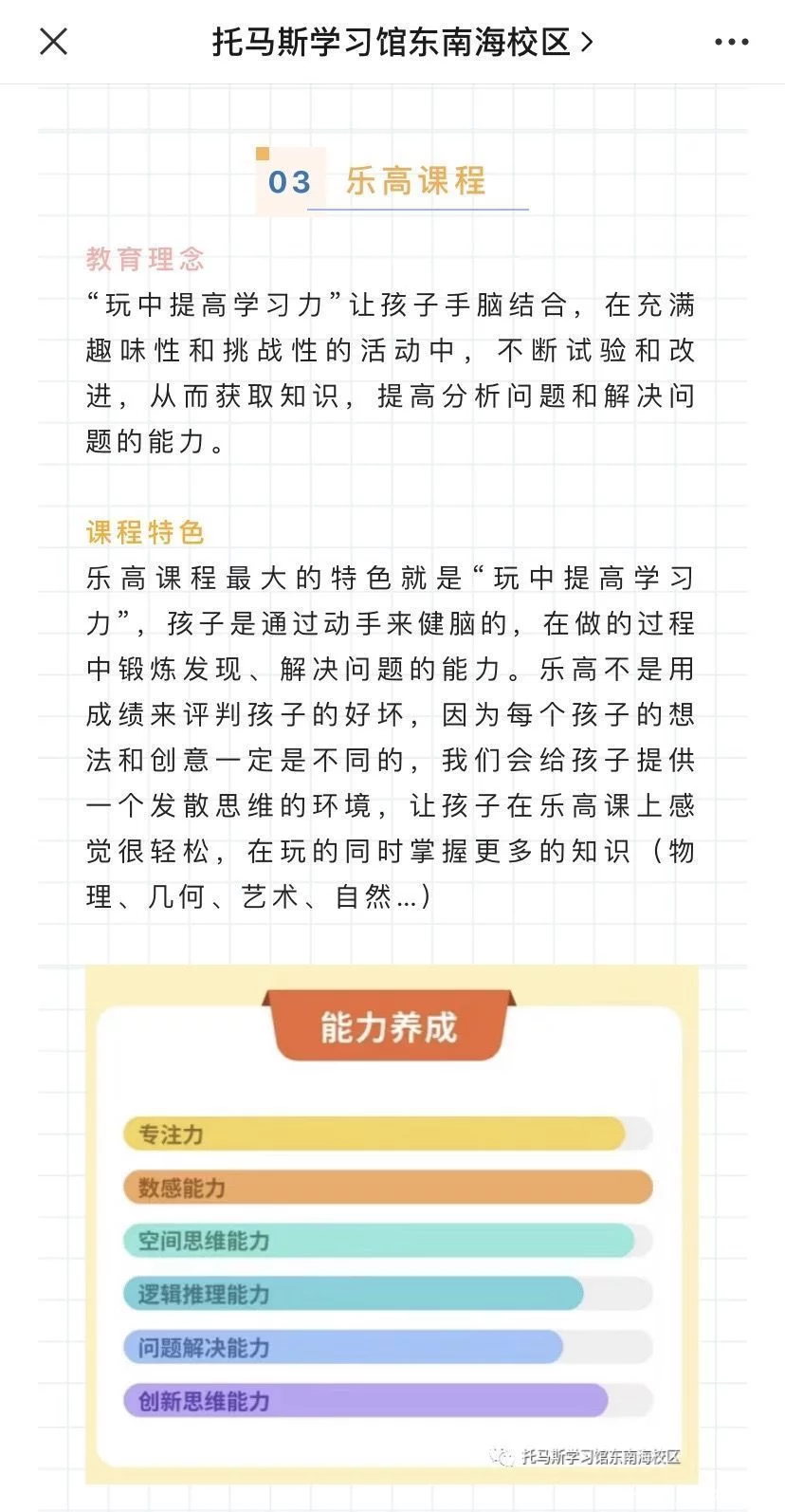Open the three-dot overflow menu
Viewport: 785px width, 1512px height.
731,42
